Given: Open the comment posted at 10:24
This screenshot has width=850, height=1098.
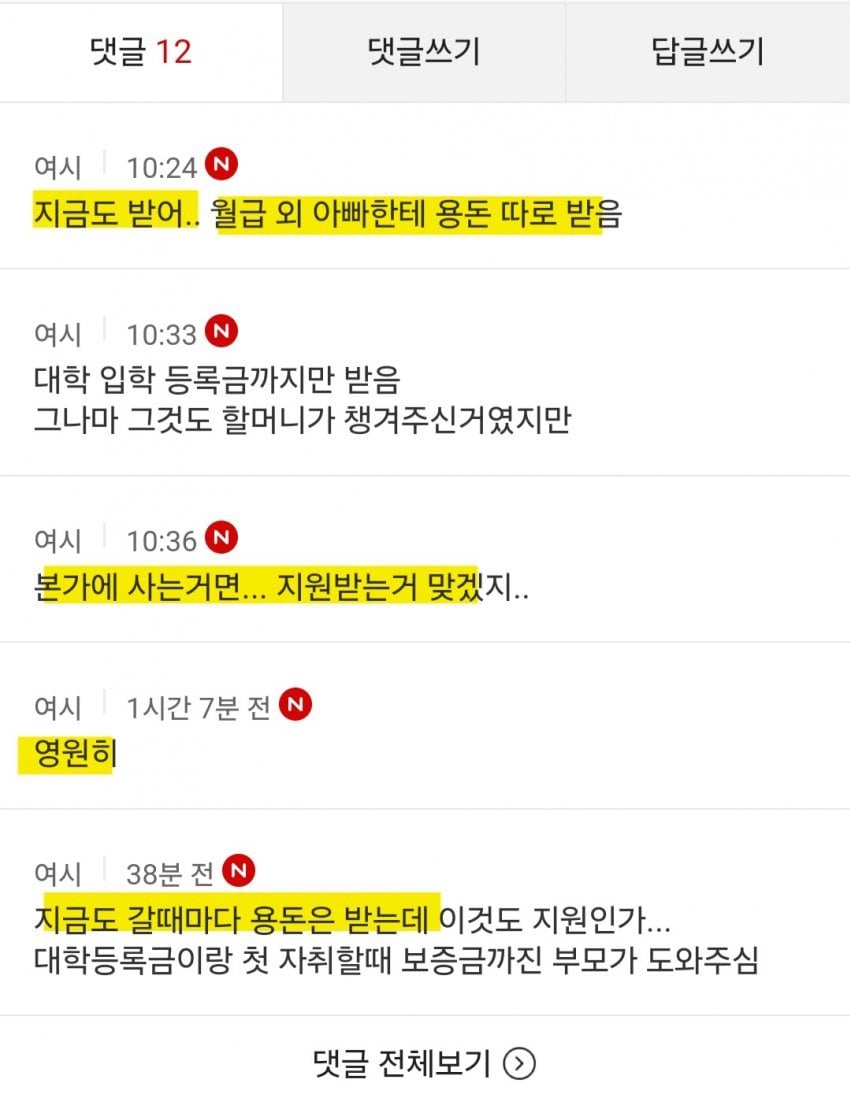Looking at the screenshot, I should pos(327,214).
